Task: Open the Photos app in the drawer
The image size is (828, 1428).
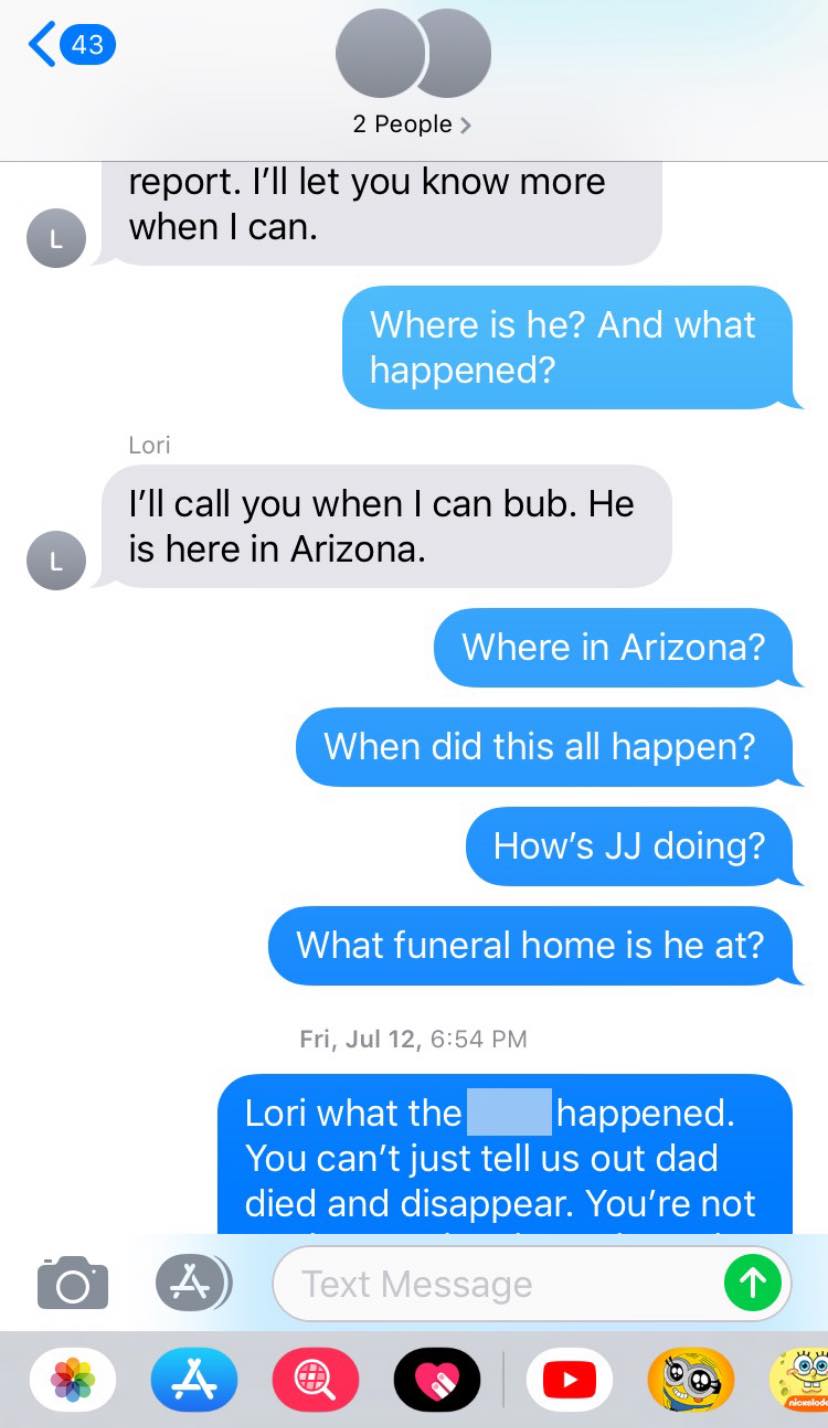Action: coord(73,1381)
